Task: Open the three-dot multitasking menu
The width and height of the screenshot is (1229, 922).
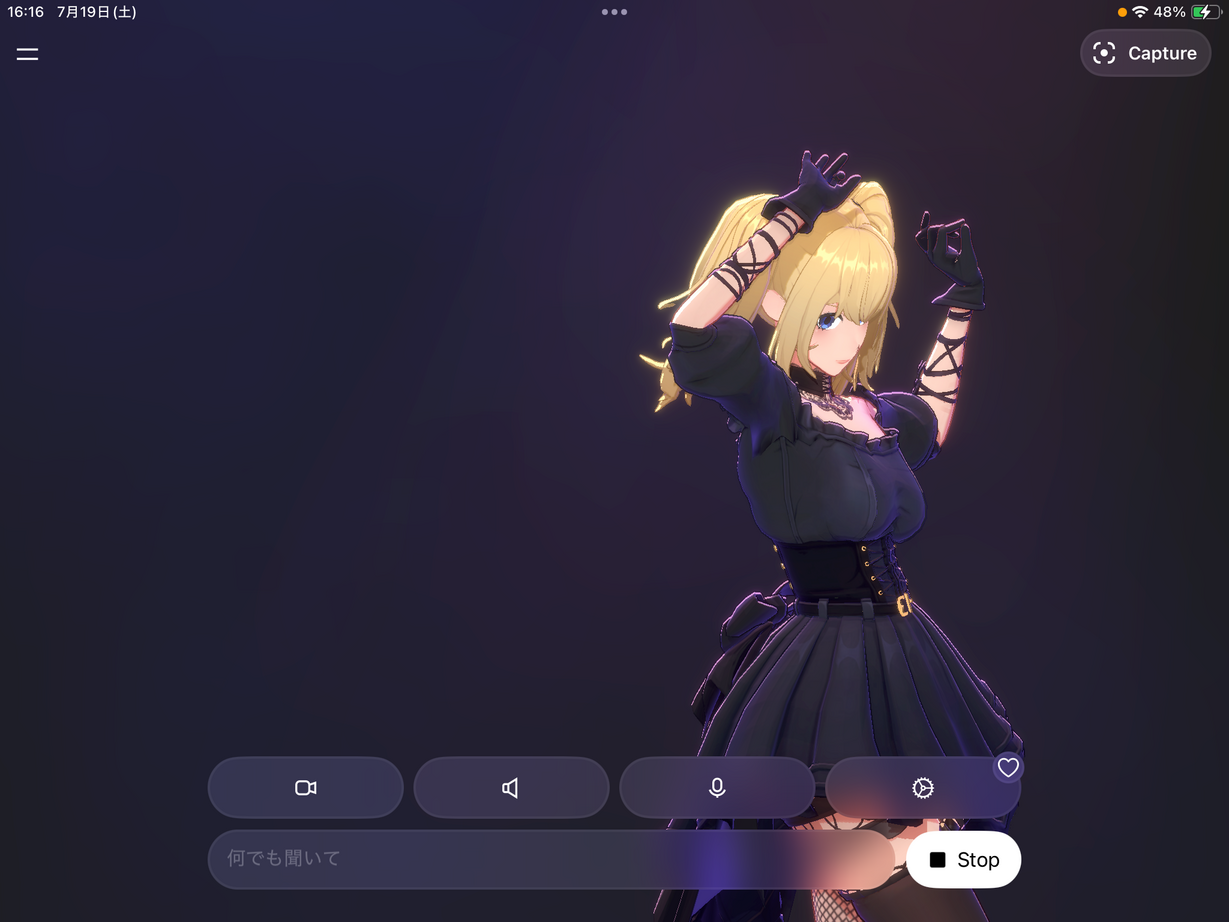Action: [614, 12]
